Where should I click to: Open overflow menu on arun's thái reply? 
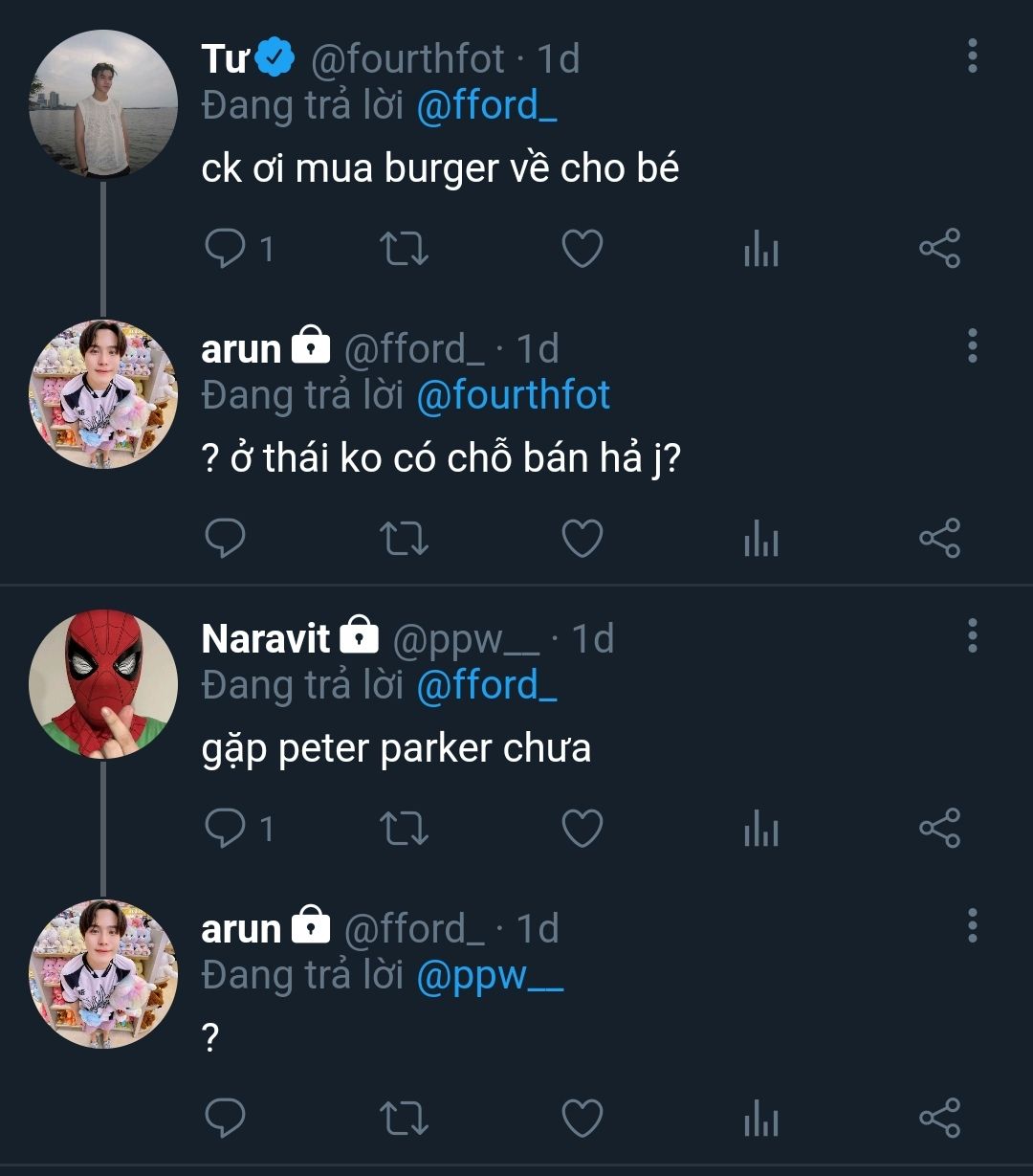[972, 345]
